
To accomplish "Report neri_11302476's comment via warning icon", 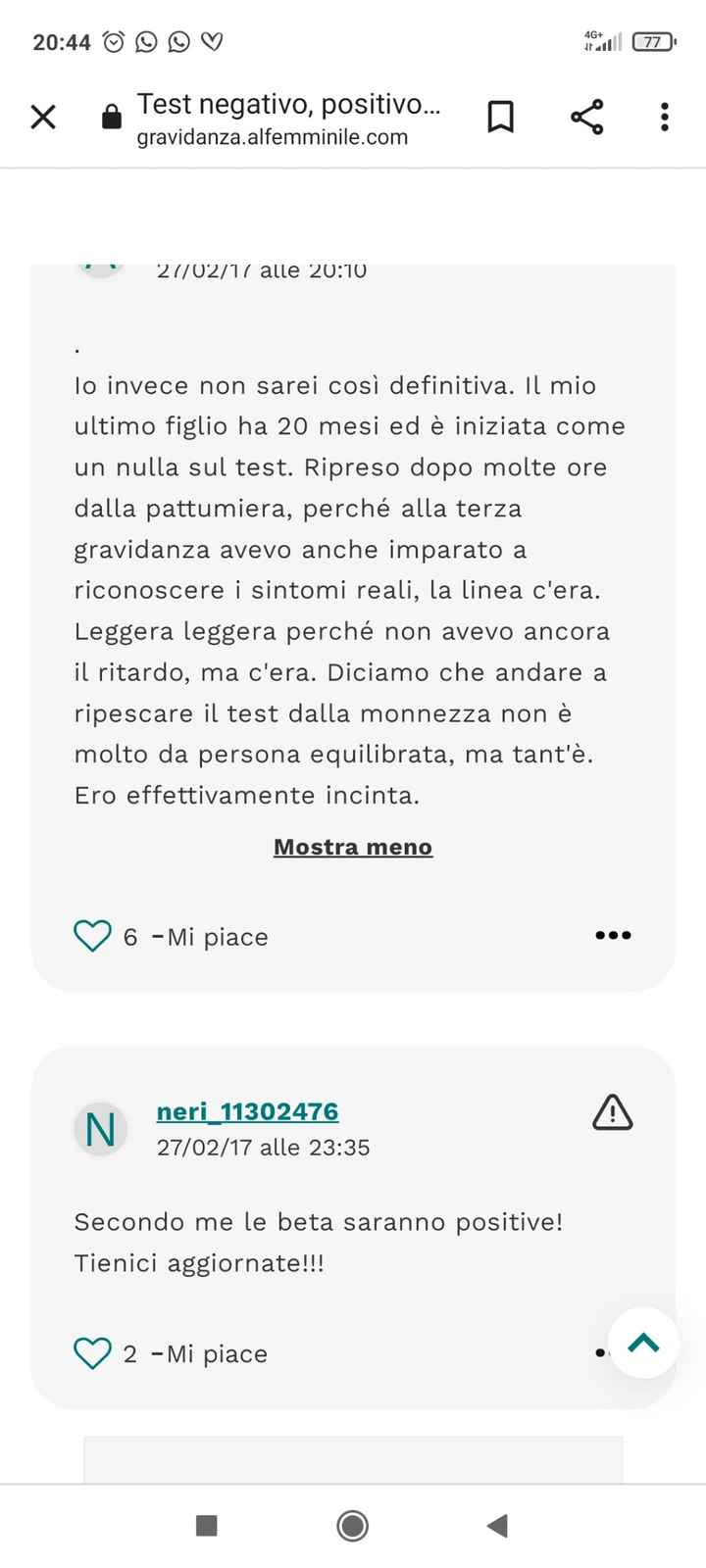I will (x=612, y=1112).
